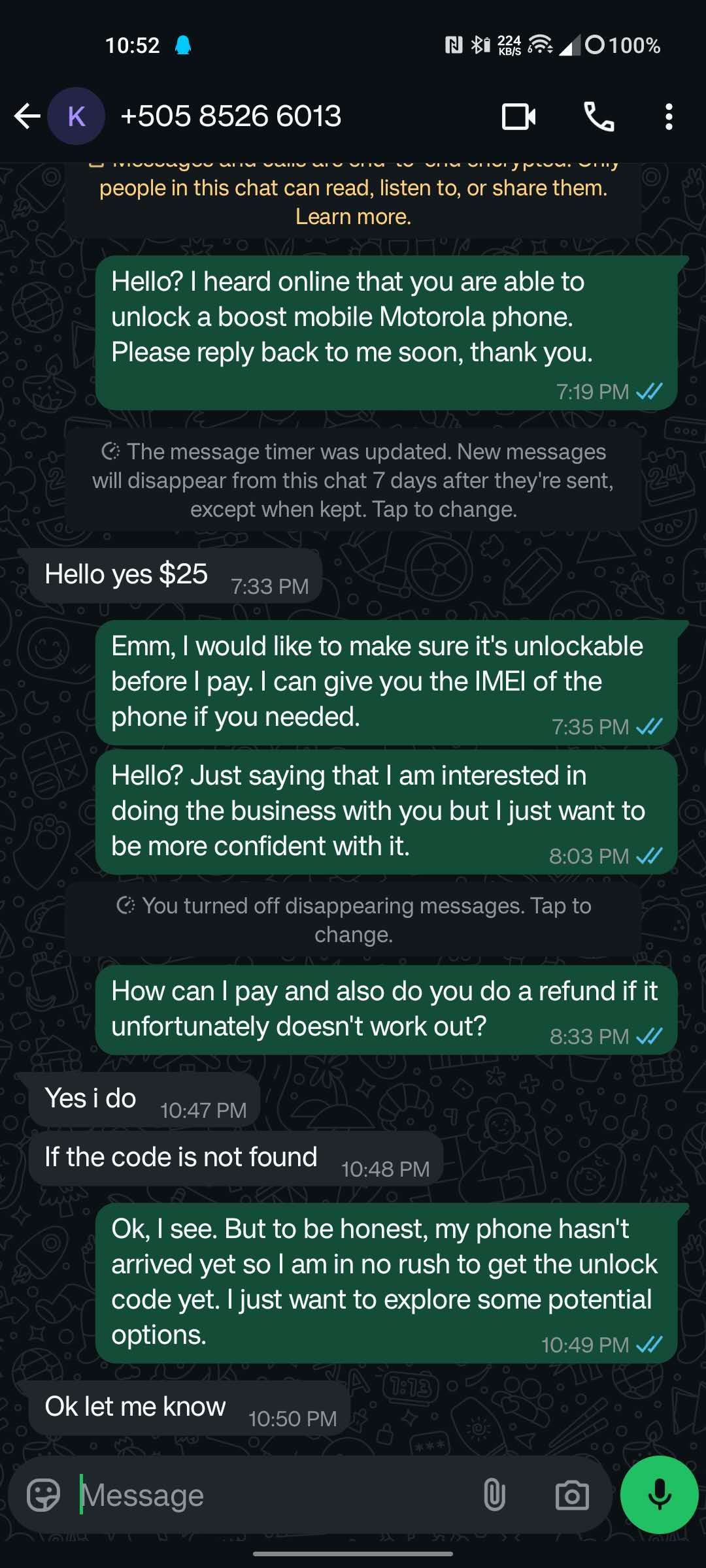Tap the green microphone voice message button
Screen dimensions: 706x1568
(659, 1495)
